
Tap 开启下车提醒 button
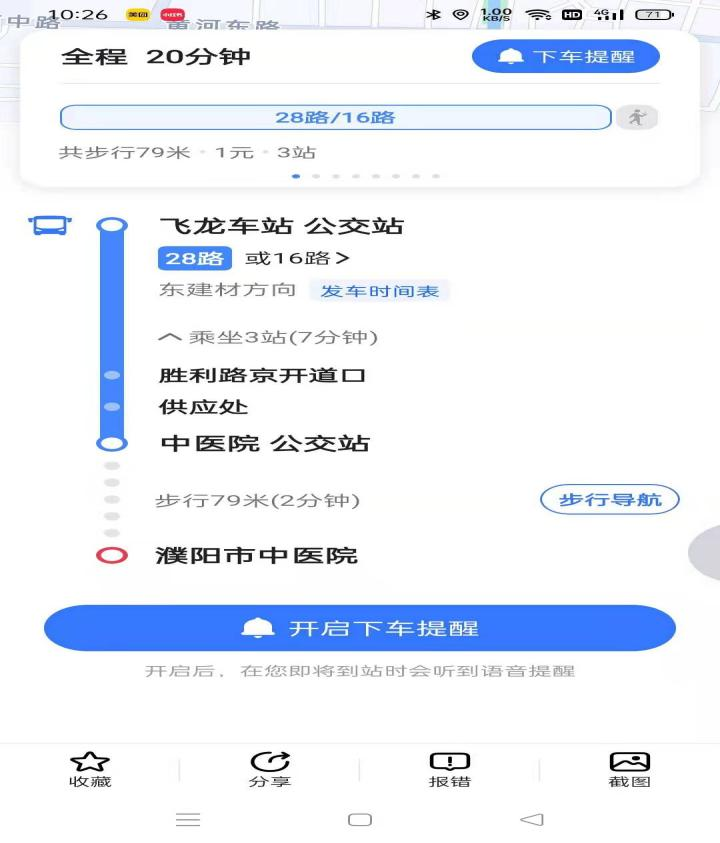(x=360, y=628)
